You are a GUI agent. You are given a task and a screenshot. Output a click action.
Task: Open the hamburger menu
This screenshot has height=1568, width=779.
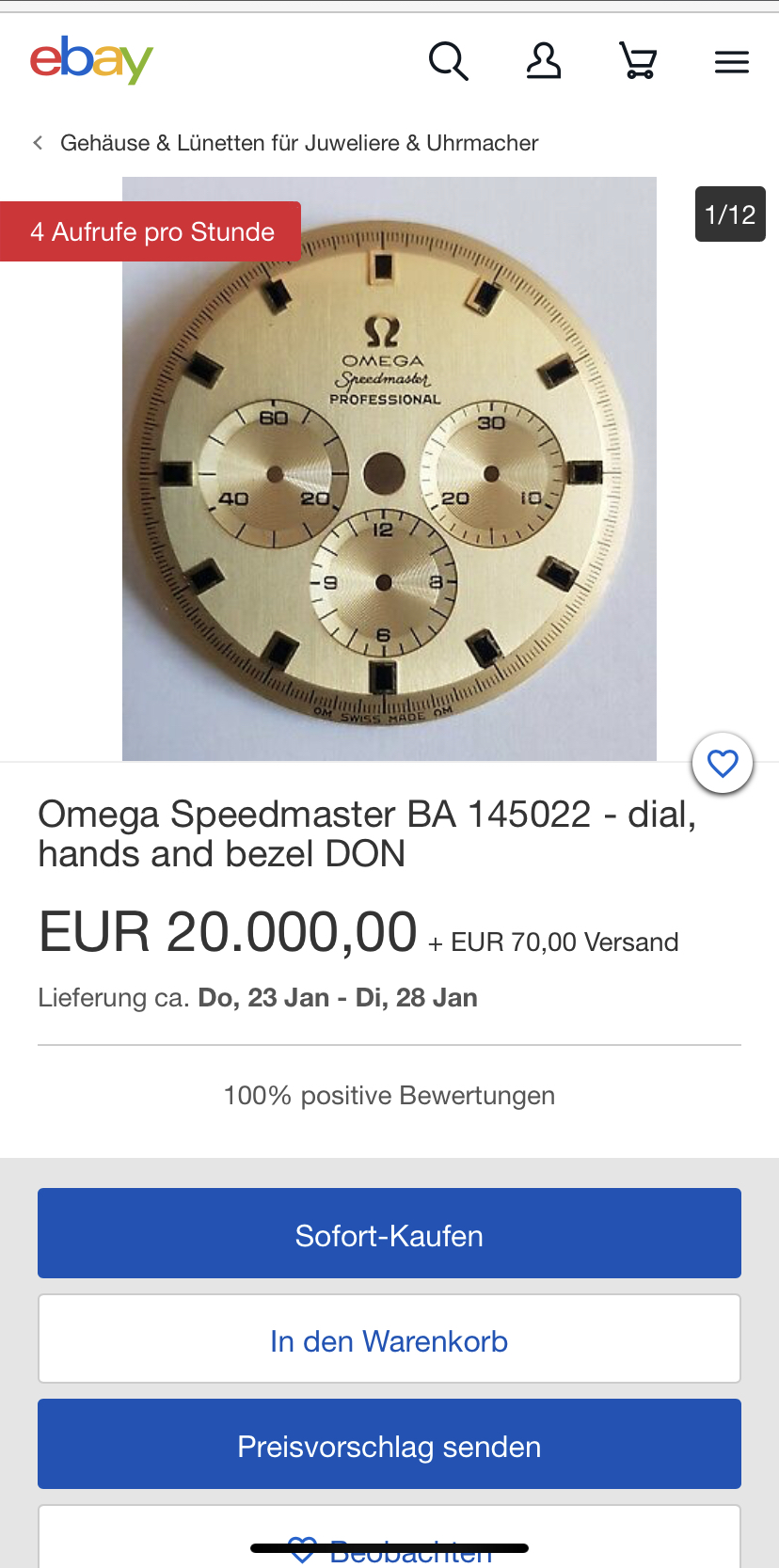coord(731,62)
